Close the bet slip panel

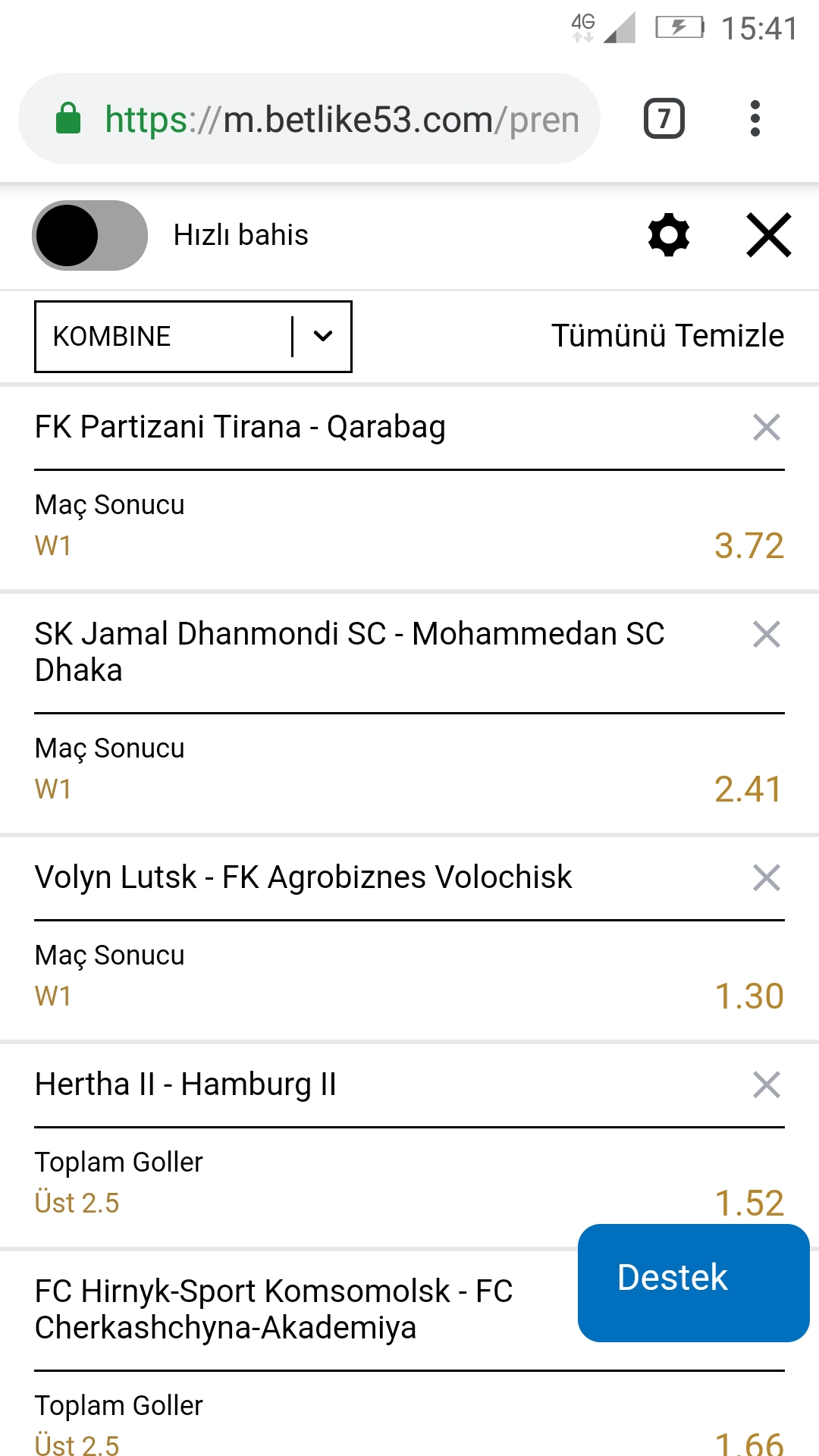[769, 235]
